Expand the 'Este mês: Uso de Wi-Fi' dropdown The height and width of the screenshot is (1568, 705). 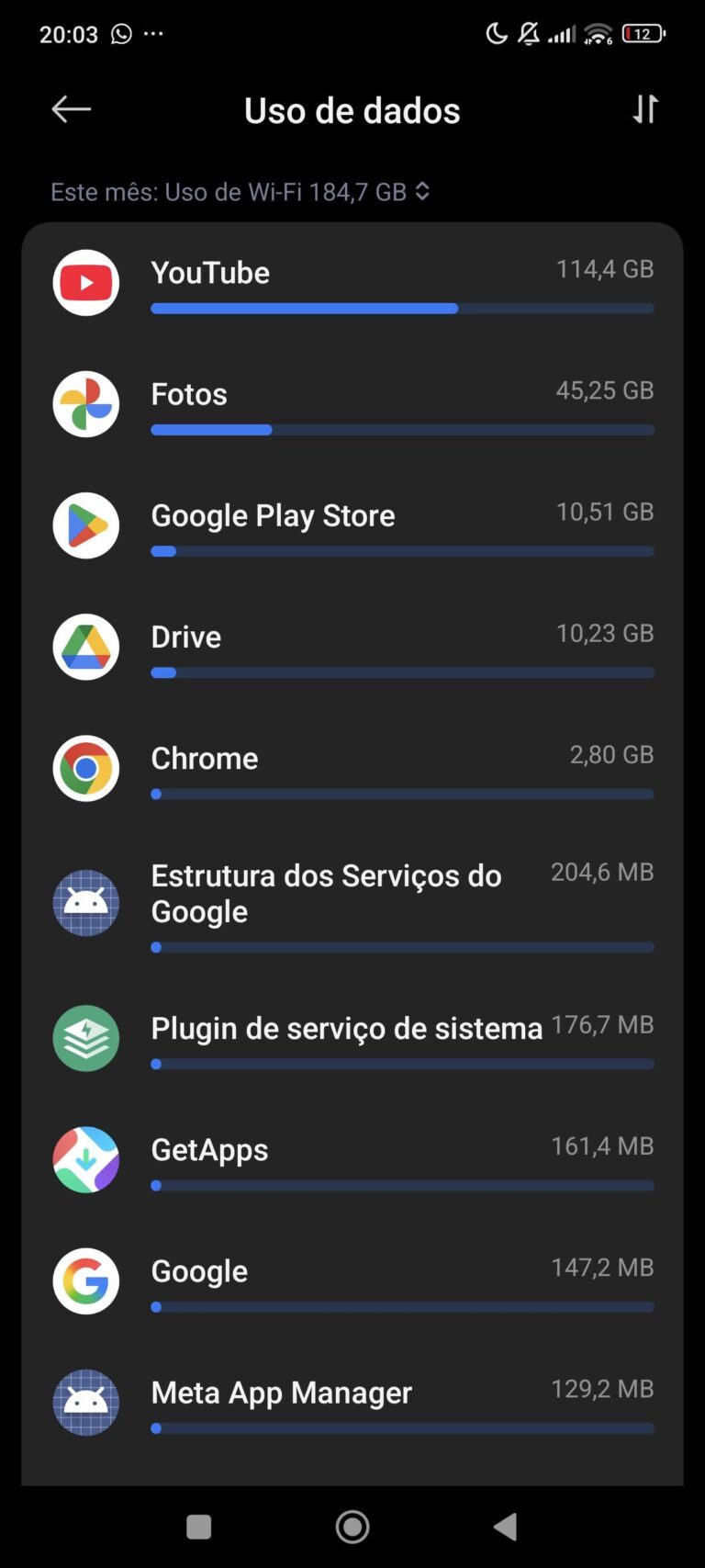(x=241, y=192)
